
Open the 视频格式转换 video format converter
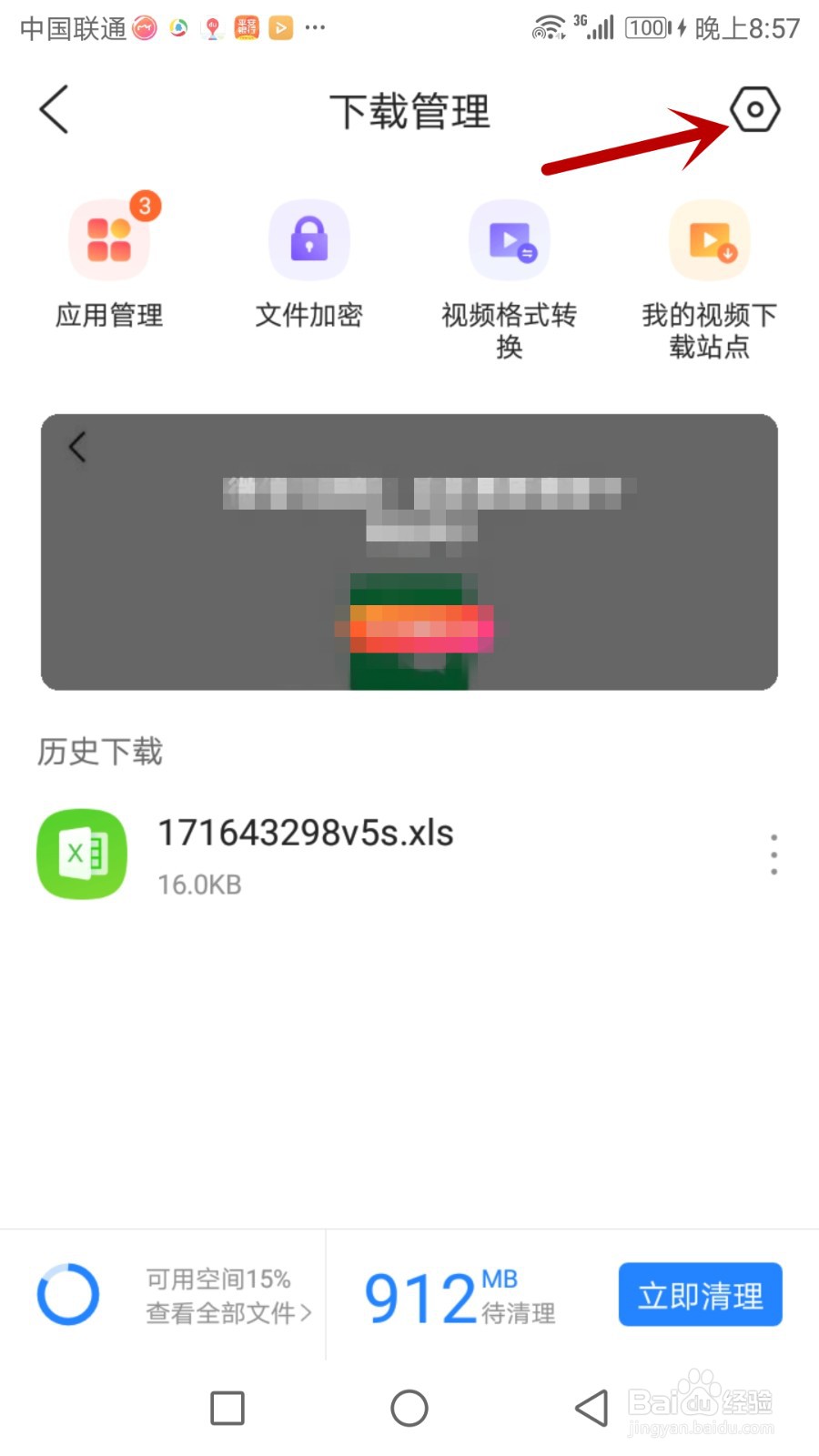point(509,239)
